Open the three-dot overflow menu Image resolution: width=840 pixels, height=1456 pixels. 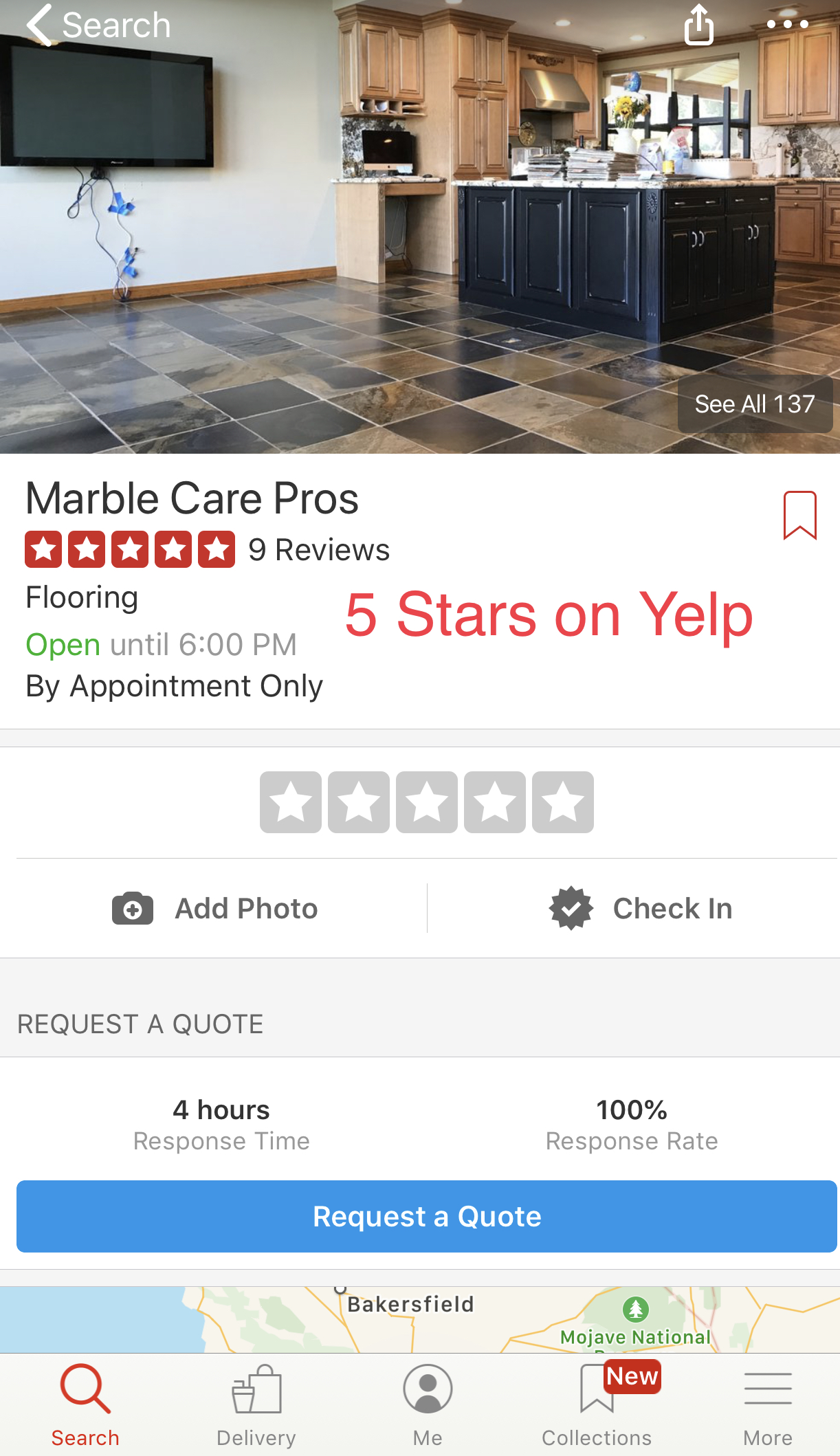(x=787, y=24)
